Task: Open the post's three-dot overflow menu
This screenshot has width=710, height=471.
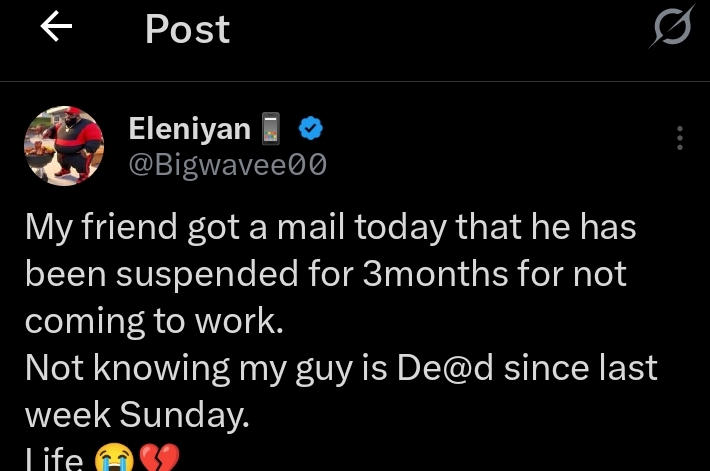Action: point(680,138)
